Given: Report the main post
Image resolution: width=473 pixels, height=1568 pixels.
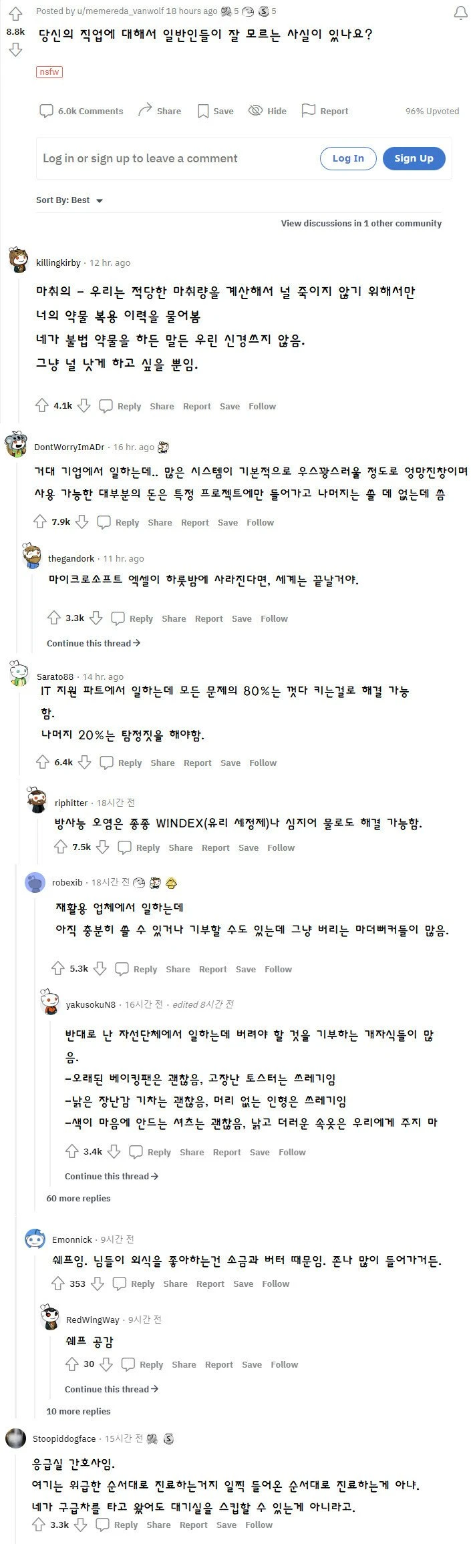Looking at the screenshot, I should 325,111.
